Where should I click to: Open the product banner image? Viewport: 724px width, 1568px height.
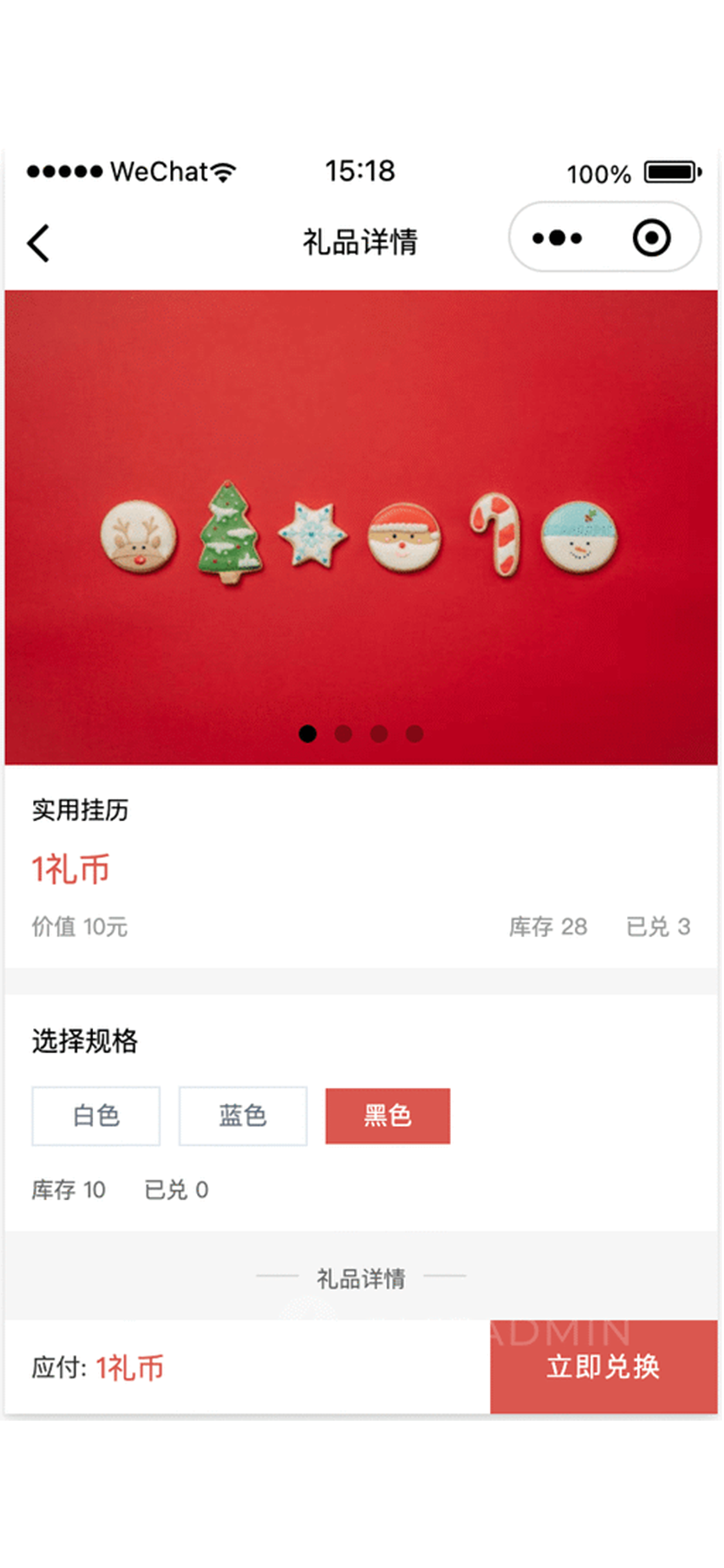pos(360,528)
